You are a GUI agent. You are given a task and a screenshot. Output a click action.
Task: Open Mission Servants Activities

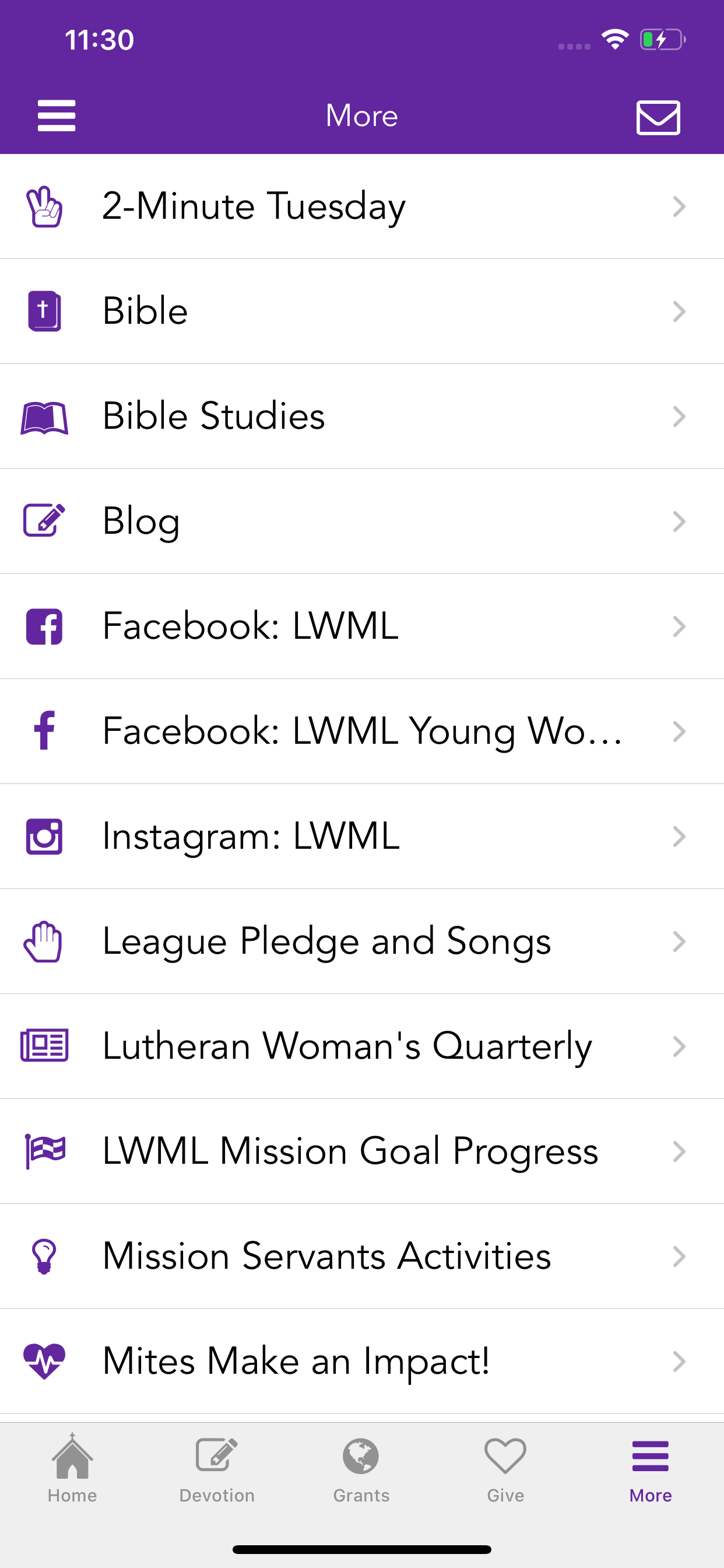point(362,1257)
